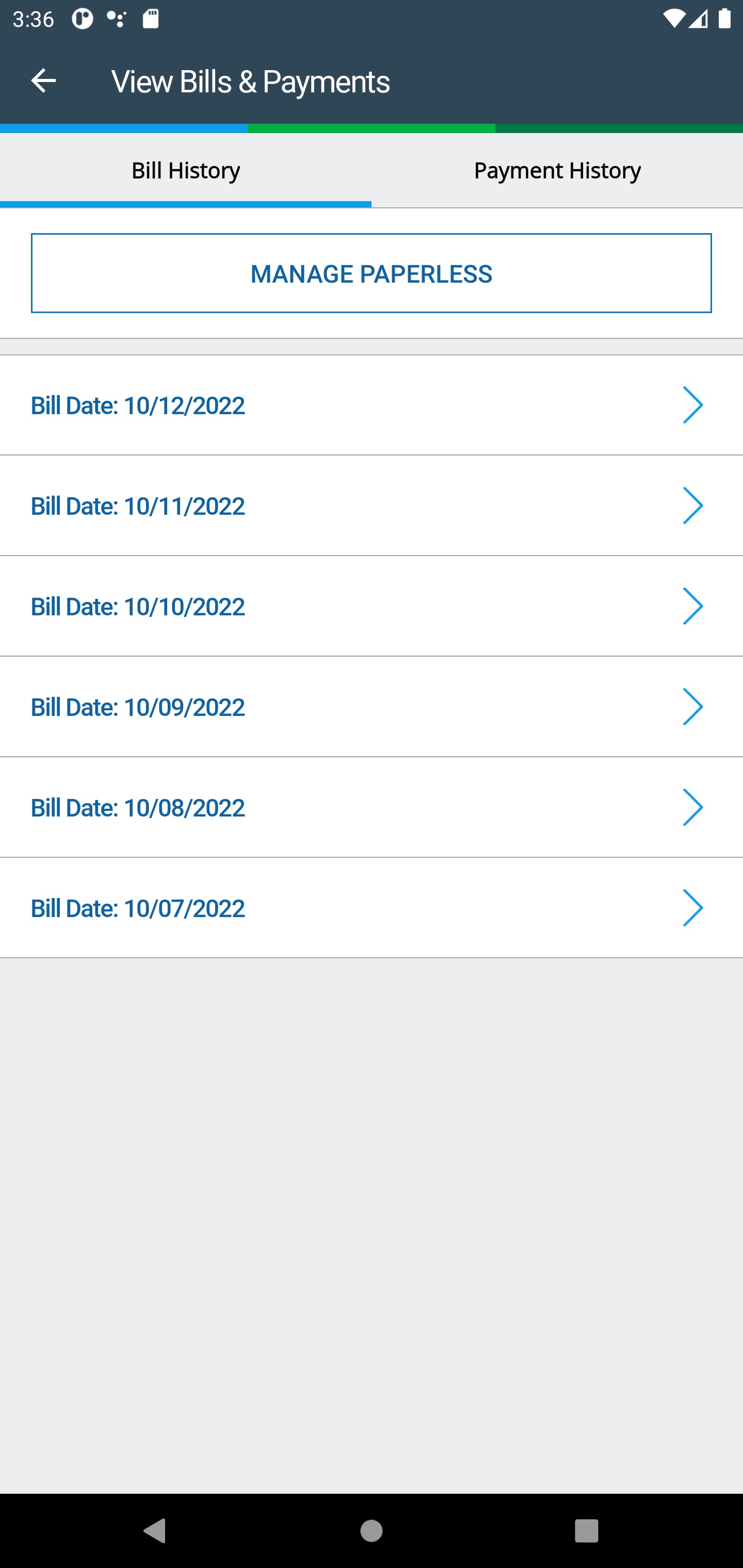The image size is (743, 1568).
Task: Expand the bill dated 10/07/2022 via its chevron
Action: click(x=693, y=908)
